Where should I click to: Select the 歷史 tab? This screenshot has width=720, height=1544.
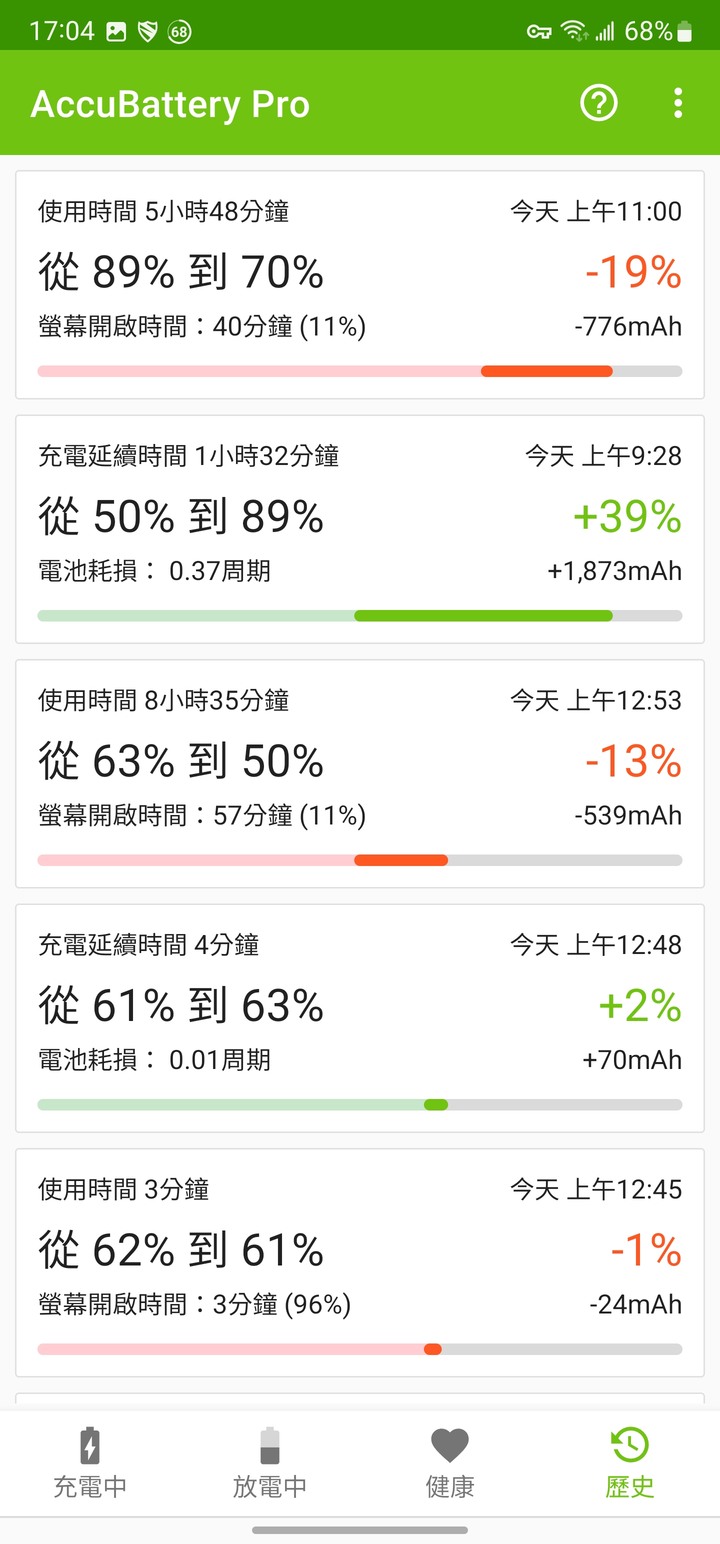[x=630, y=1463]
